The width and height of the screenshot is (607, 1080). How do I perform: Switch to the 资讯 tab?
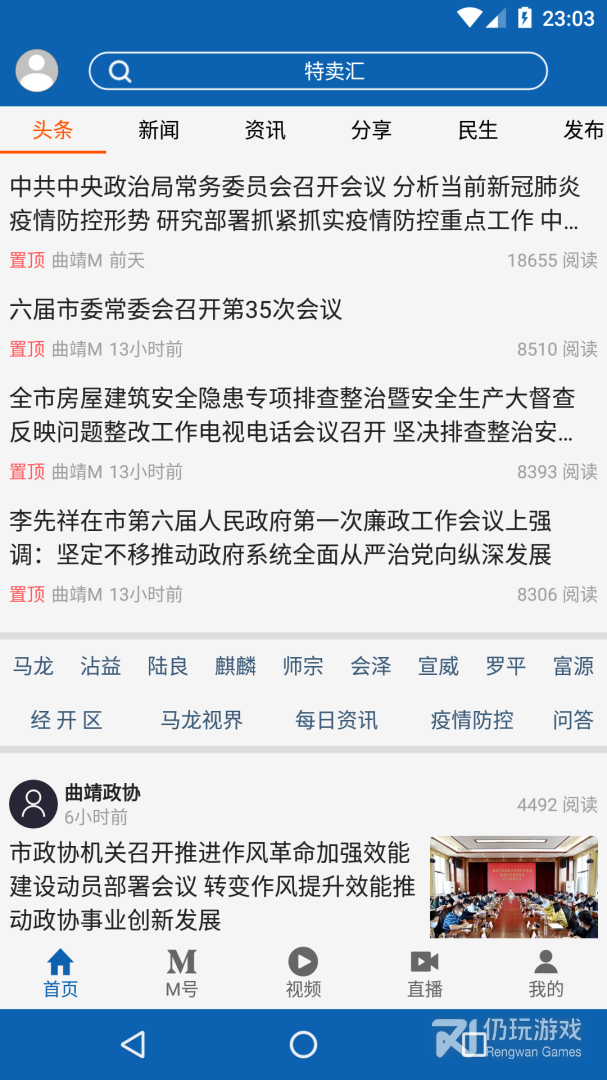pos(265,130)
